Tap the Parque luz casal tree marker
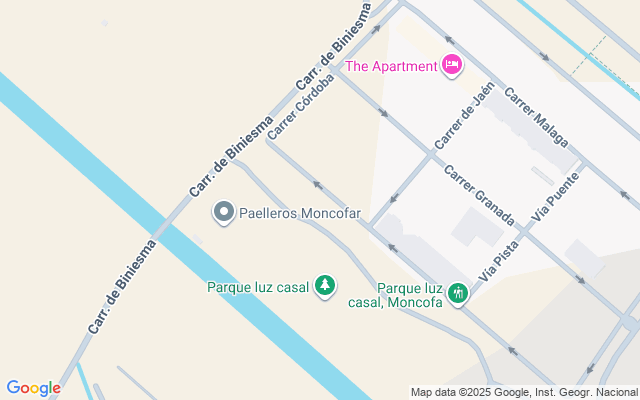Screen dimensions: 640x400 click(x=324, y=287)
